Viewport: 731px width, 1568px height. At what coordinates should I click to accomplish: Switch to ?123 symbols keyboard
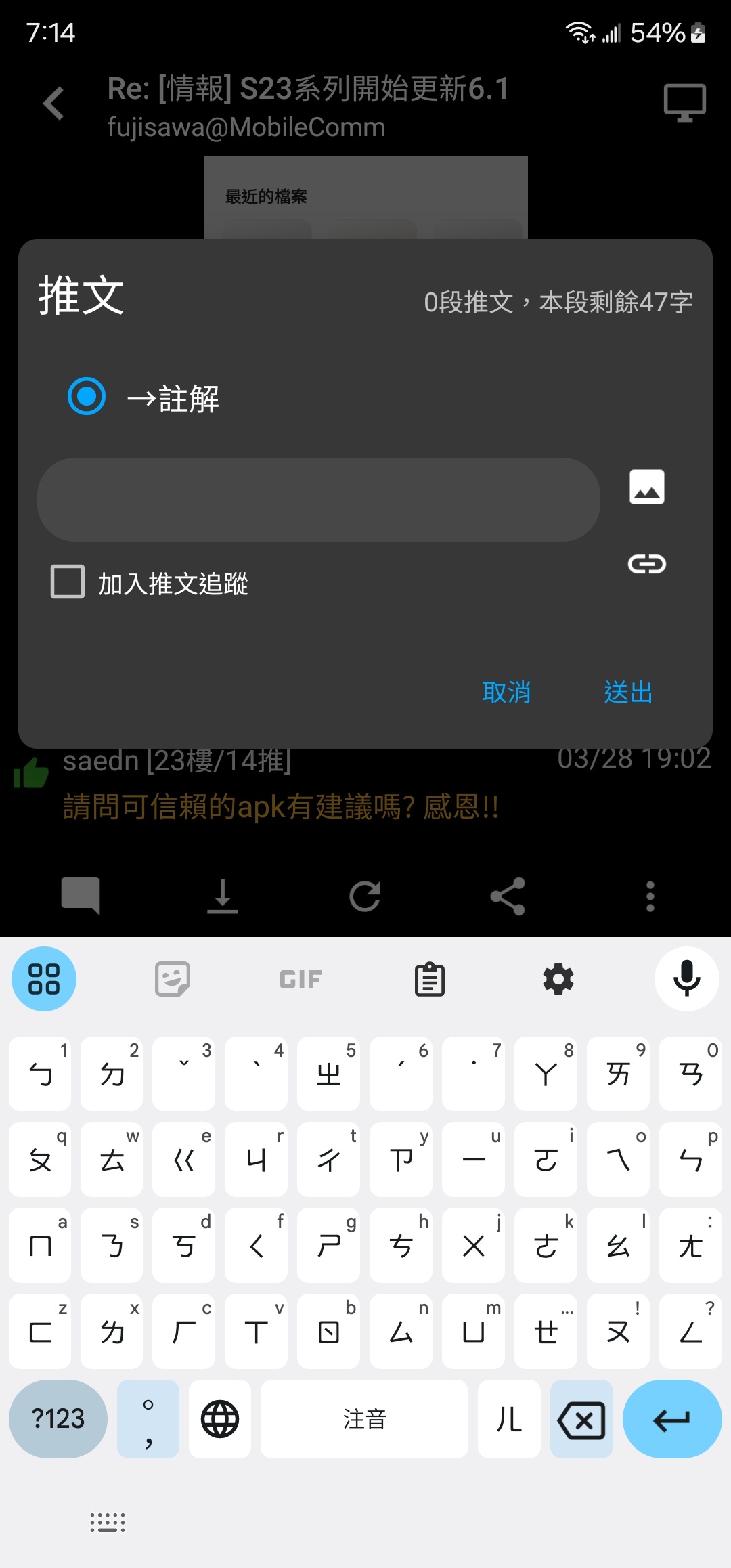tap(58, 1419)
